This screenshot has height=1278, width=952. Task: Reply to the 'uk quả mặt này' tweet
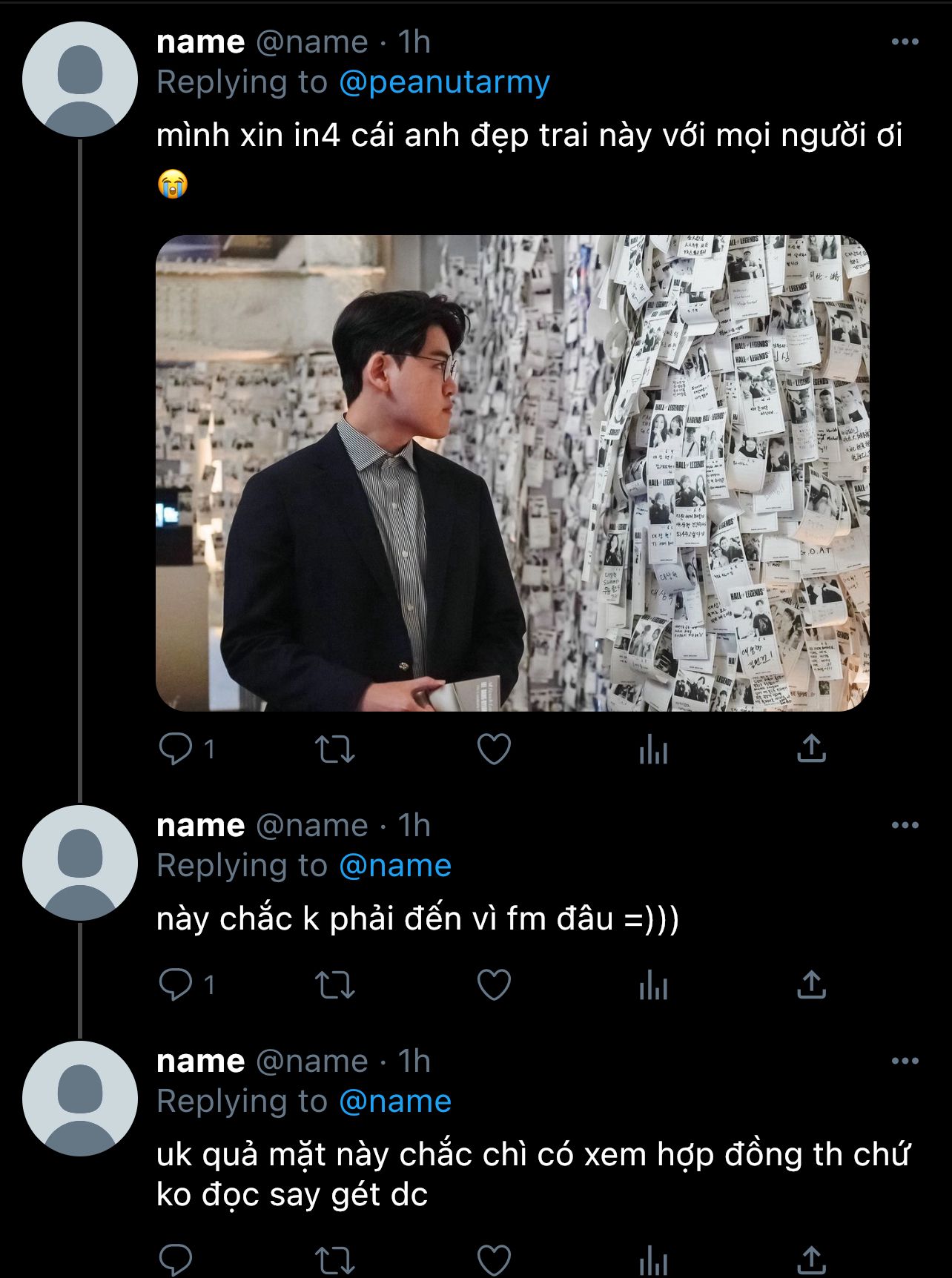[x=176, y=1260]
